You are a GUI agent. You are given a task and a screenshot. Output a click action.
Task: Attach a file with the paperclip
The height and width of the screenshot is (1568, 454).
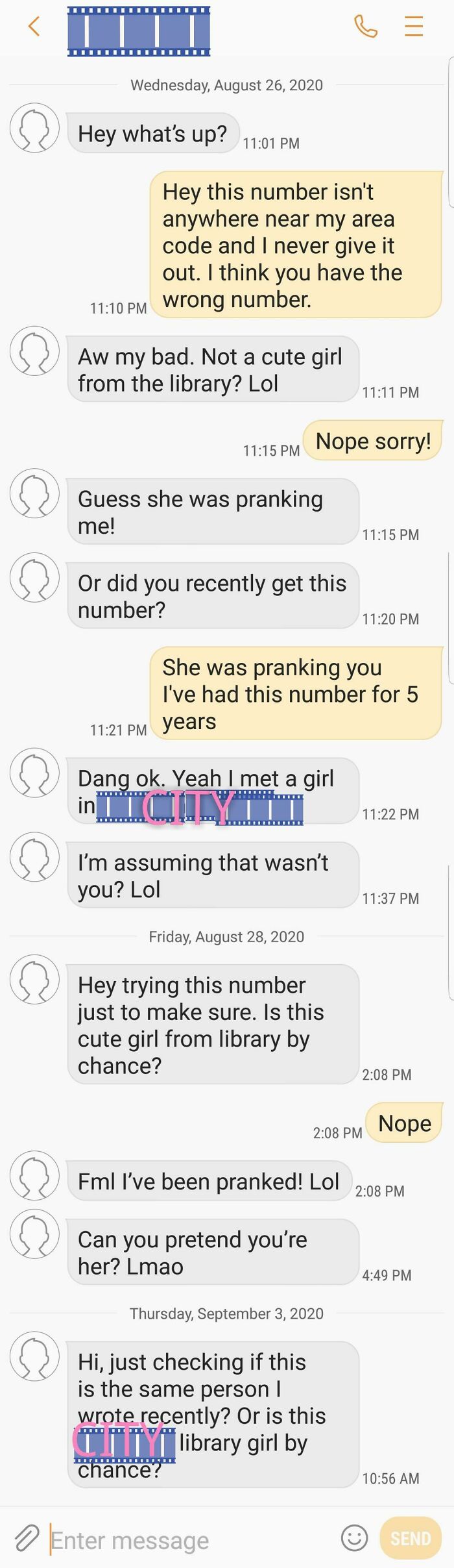tap(27, 1538)
